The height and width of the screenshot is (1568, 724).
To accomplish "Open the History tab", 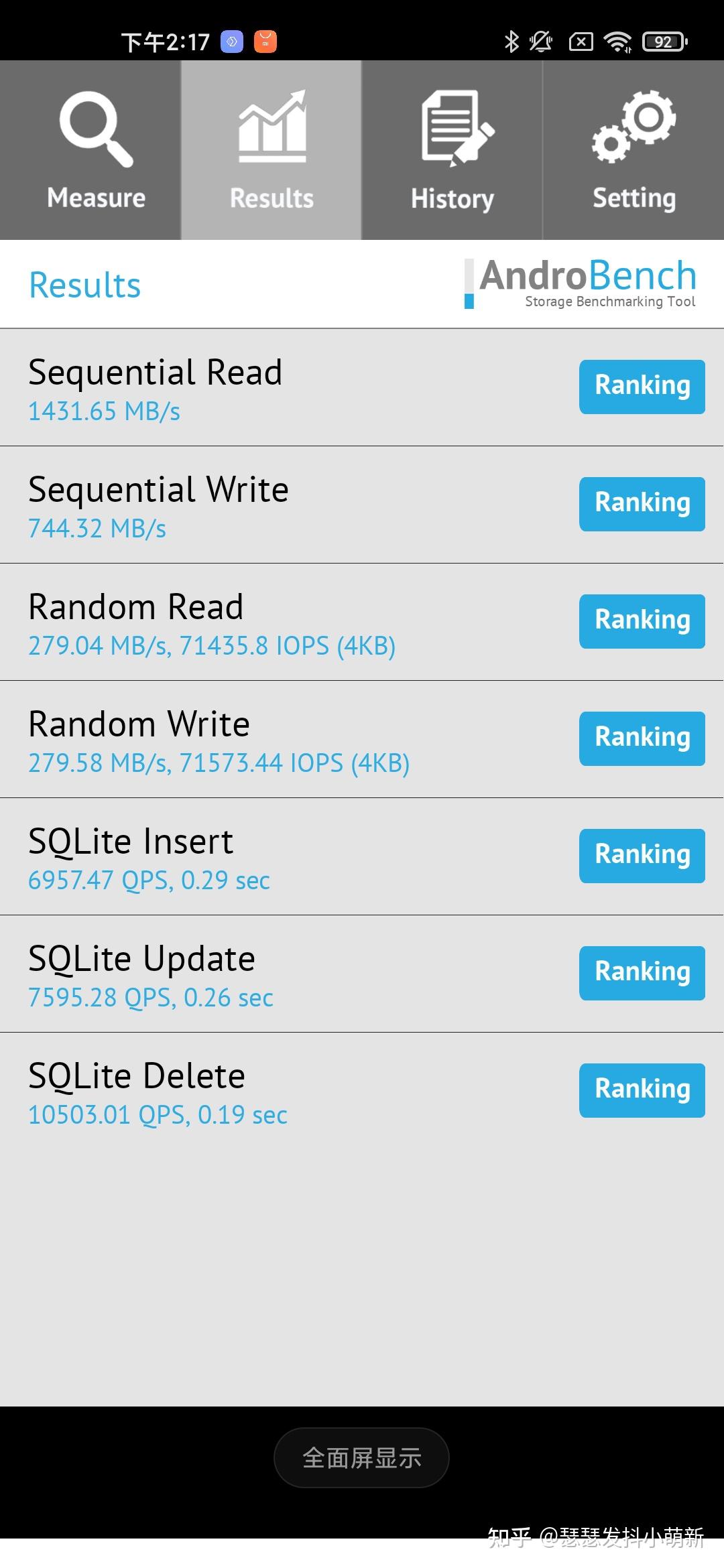I will tap(452, 150).
